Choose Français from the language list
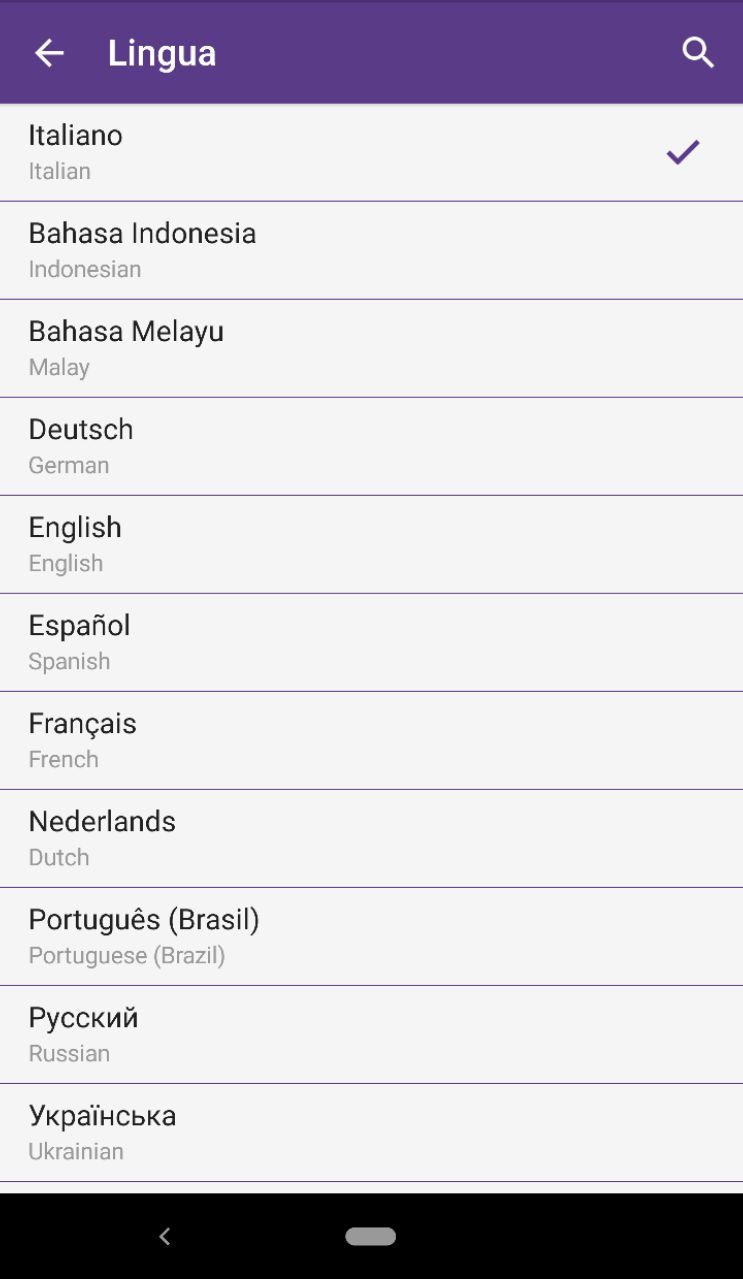743x1279 pixels. pyautogui.click(x=371, y=741)
